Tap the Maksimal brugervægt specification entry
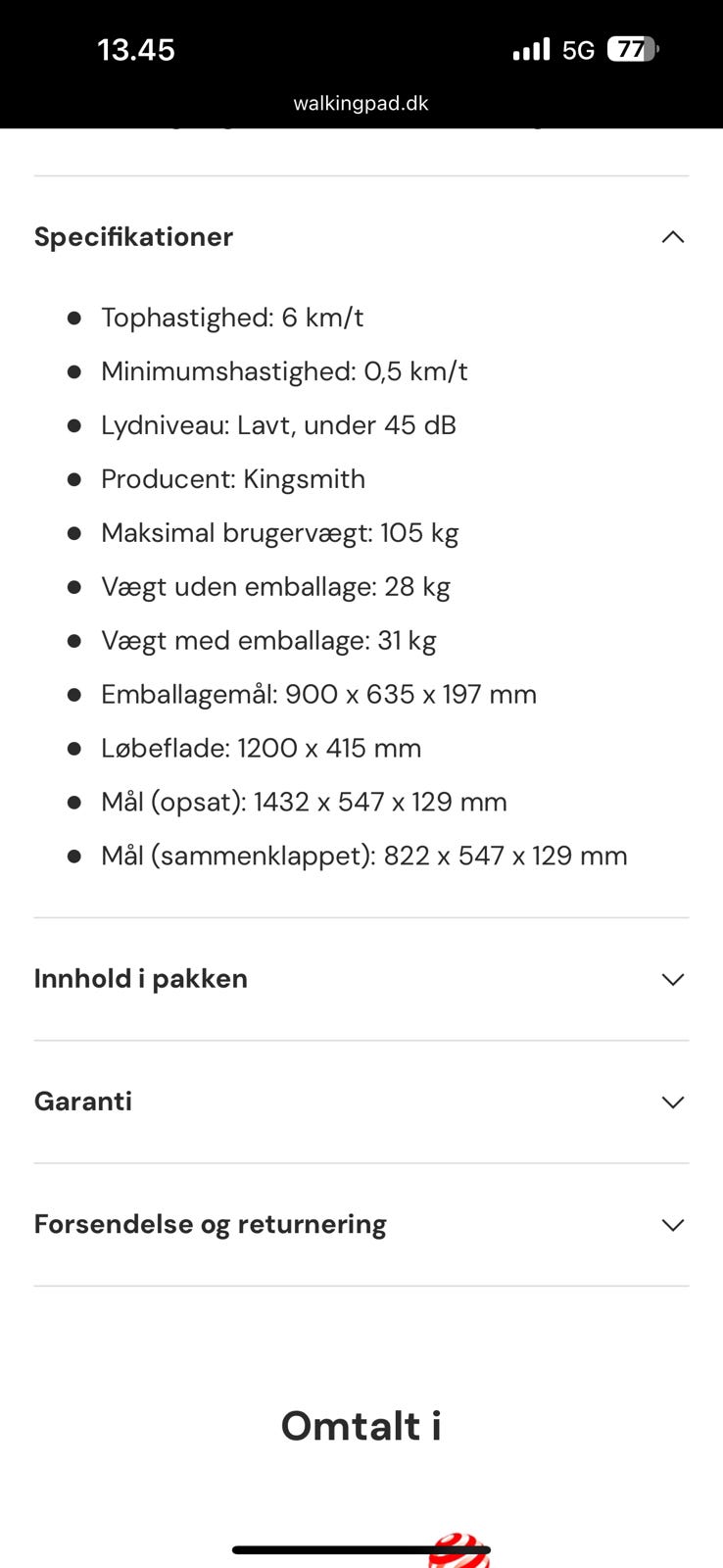Image resolution: width=723 pixels, height=1568 pixels. coord(281,532)
